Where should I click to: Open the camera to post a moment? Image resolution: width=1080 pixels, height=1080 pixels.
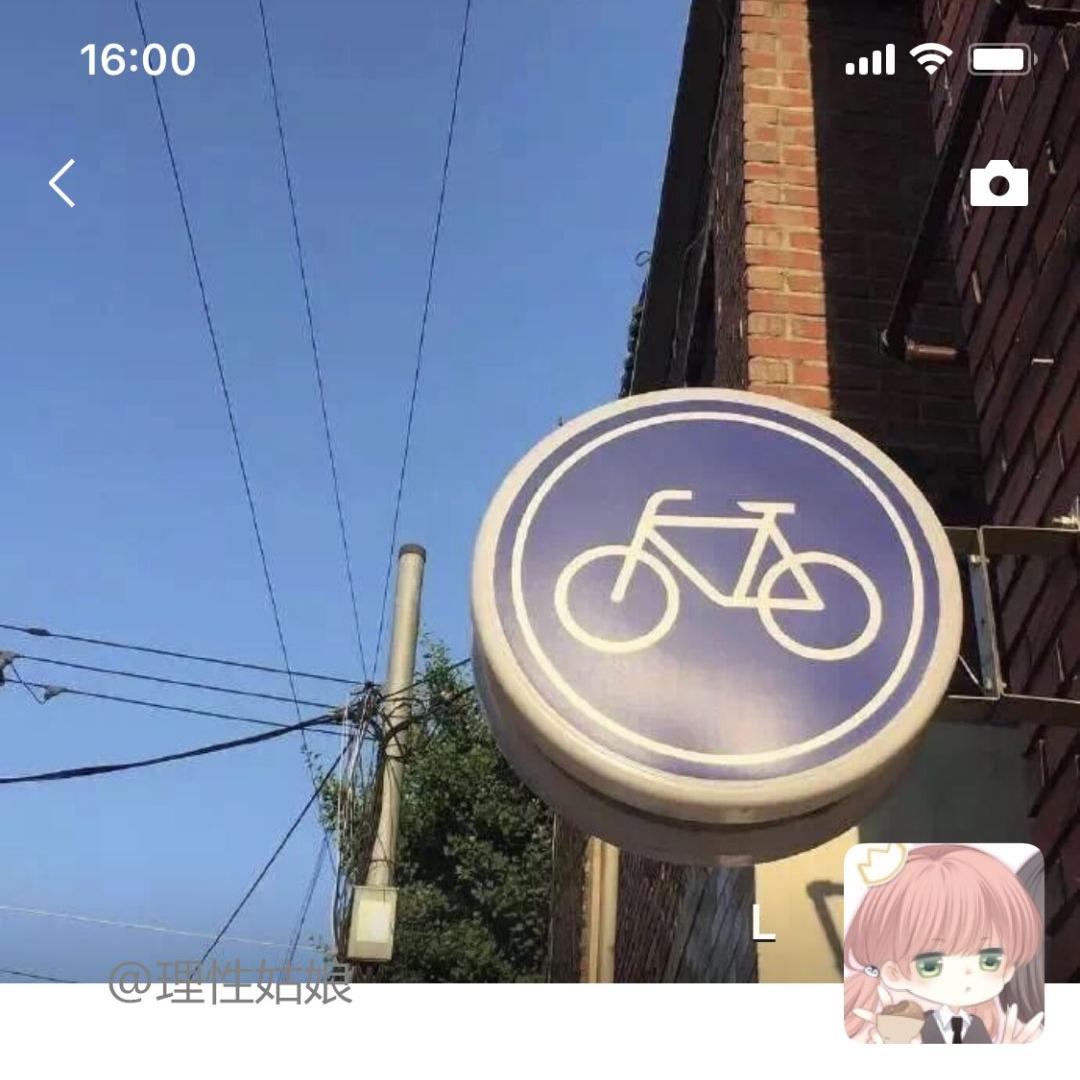[x=998, y=184]
